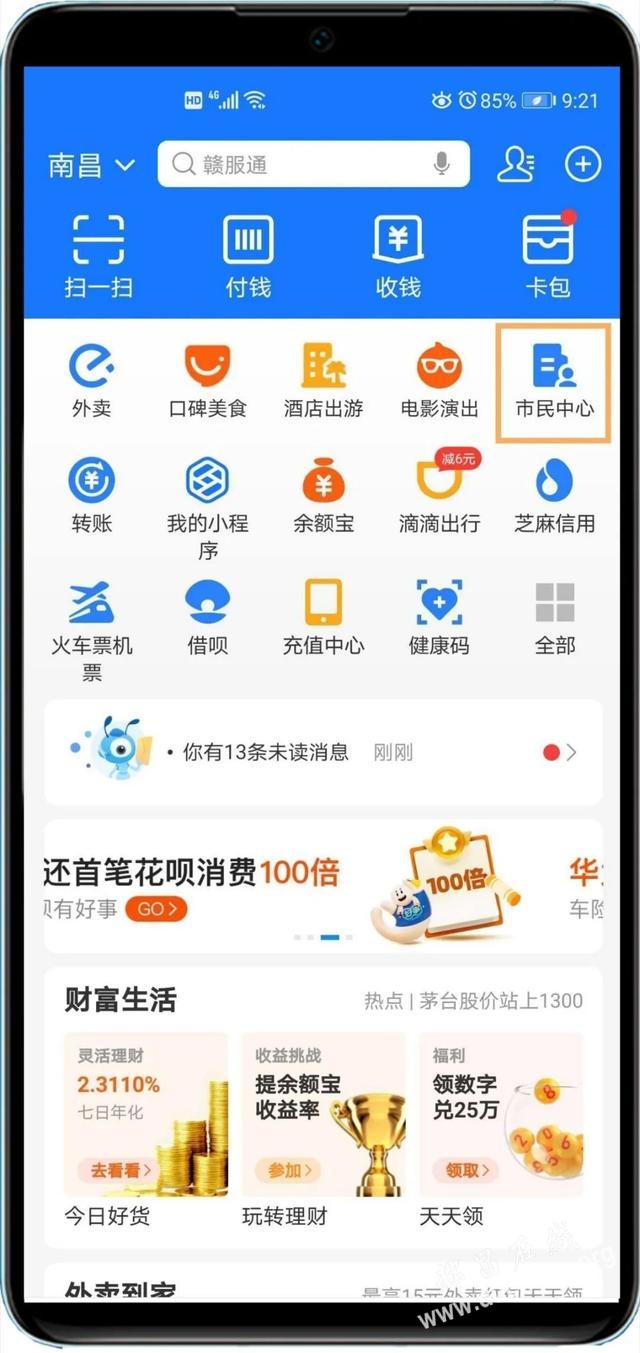Open 灵活理财 去看看 card
Image resolution: width=640 pixels, height=1353 pixels.
click(120, 1169)
